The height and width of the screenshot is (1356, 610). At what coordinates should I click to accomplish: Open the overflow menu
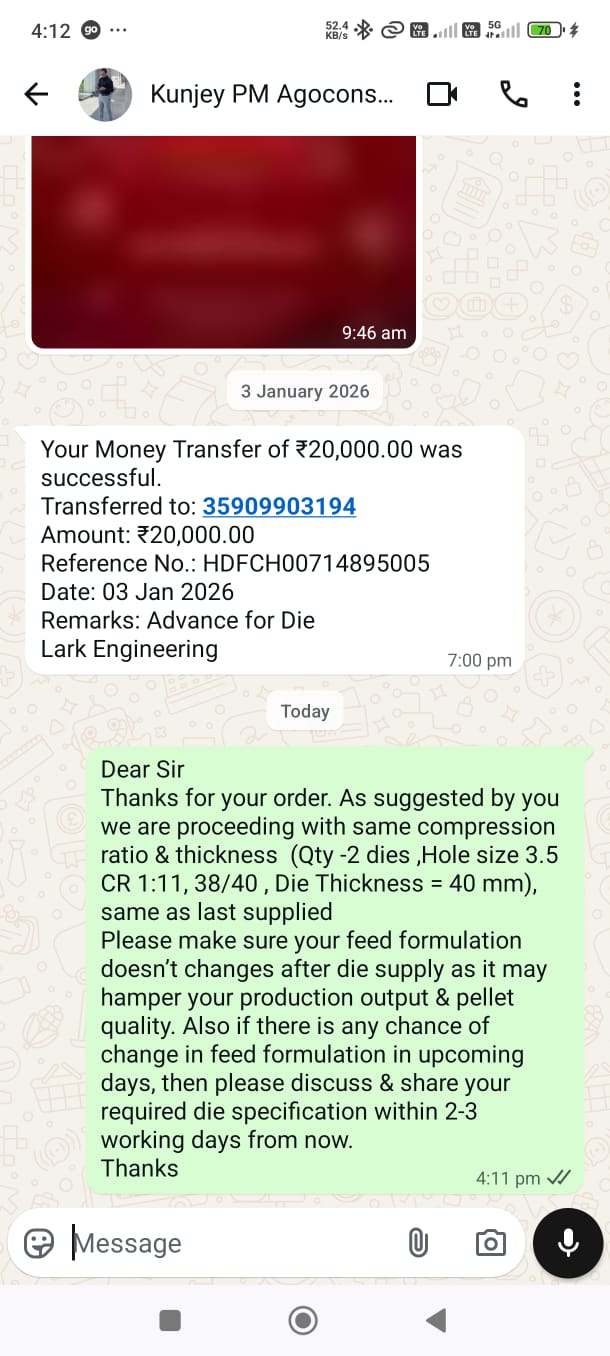(576, 94)
